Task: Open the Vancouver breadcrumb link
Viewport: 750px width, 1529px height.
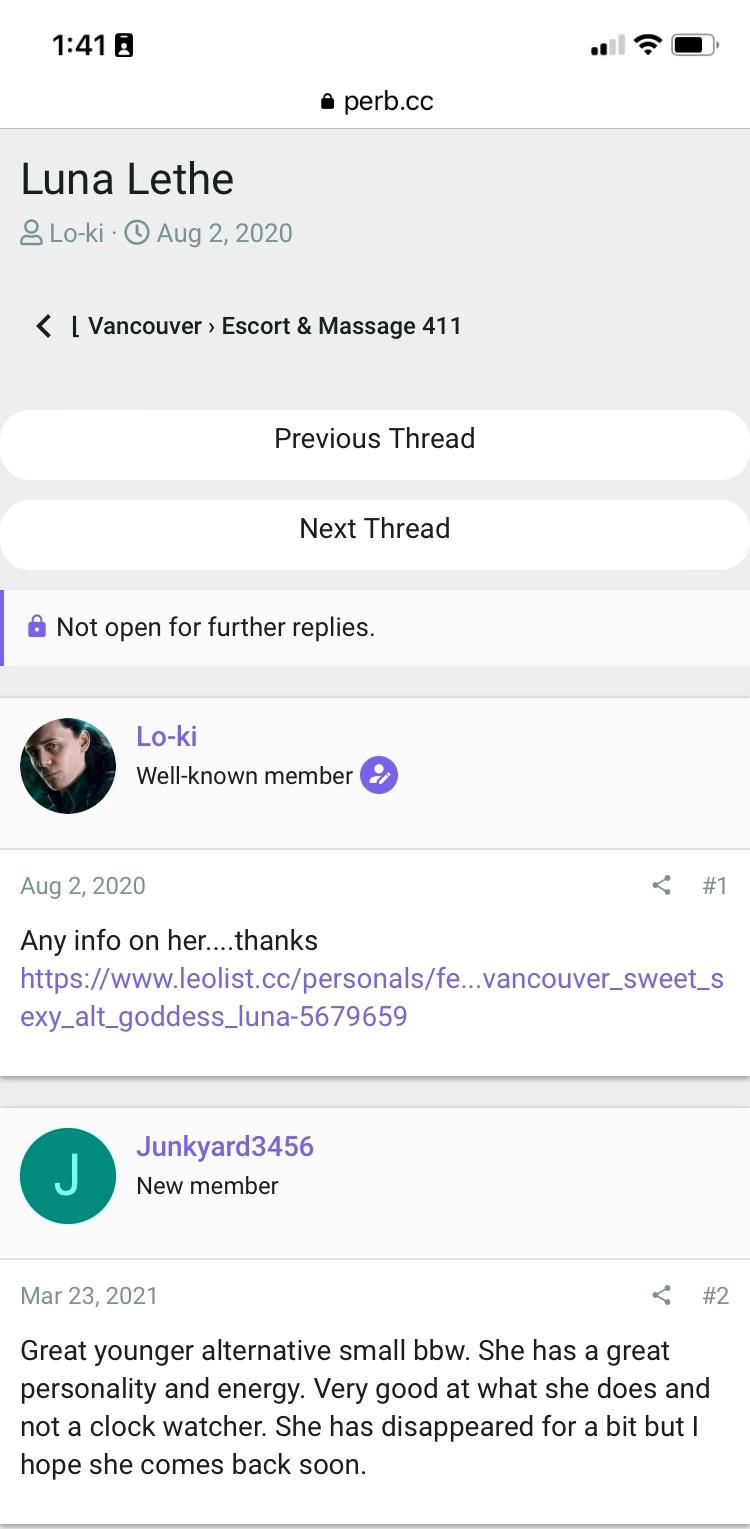Action: 144,326
